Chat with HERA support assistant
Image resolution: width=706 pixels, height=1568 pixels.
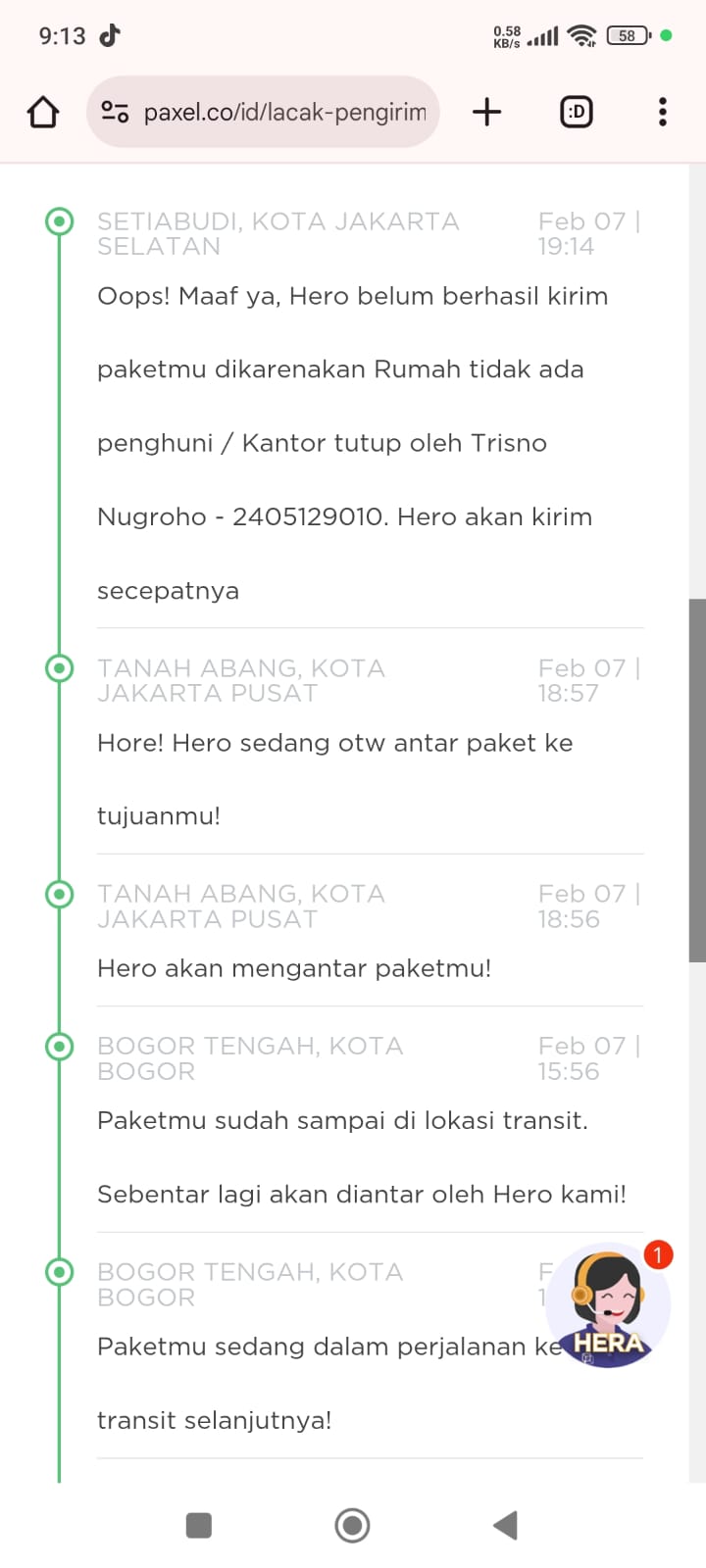tap(608, 1305)
